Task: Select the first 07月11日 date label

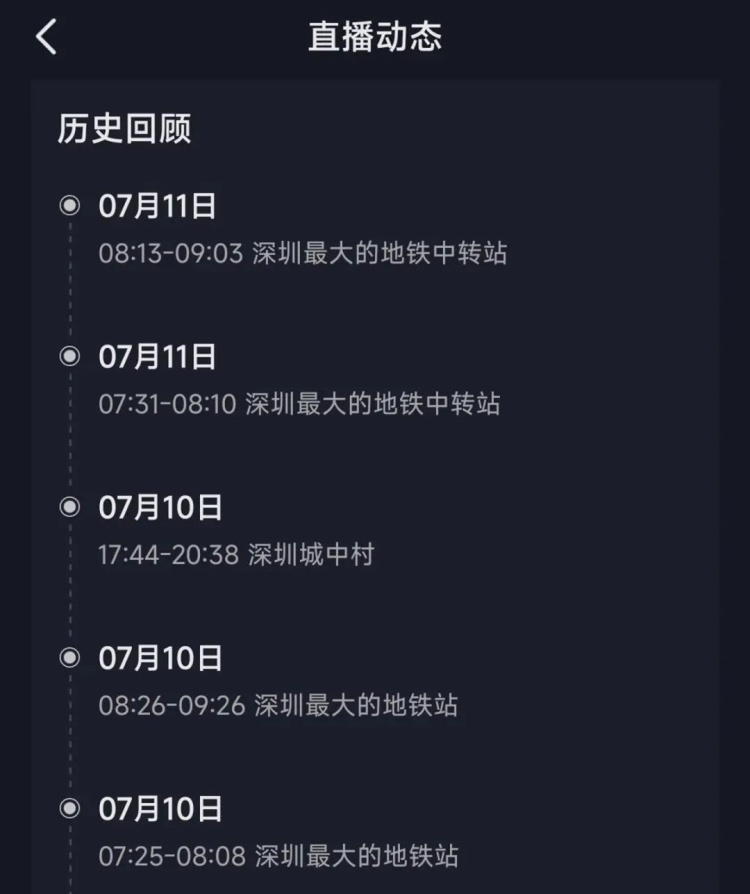Action: pos(157,204)
